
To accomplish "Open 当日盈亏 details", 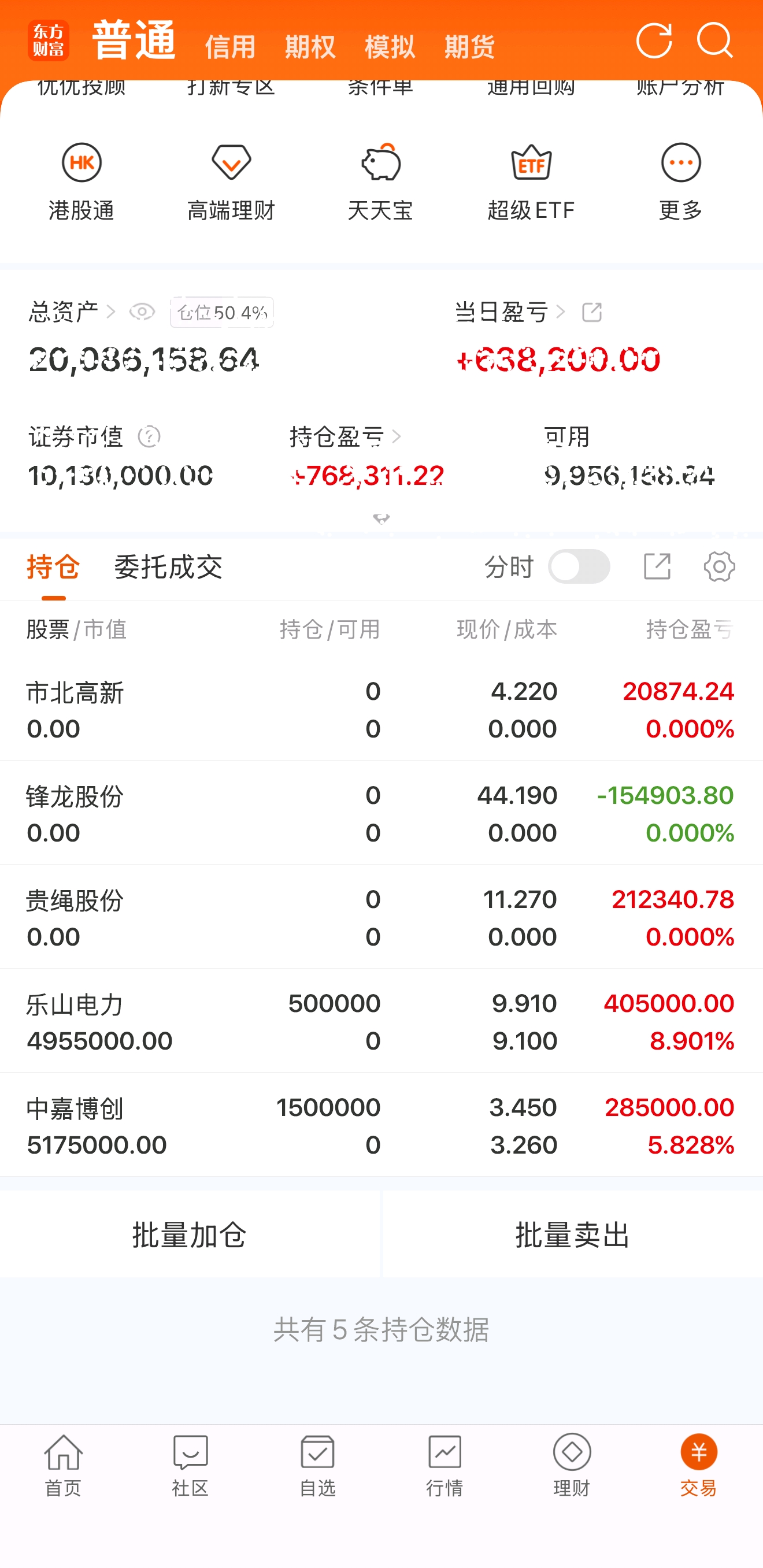I will pyautogui.click(x=510, y=312).
